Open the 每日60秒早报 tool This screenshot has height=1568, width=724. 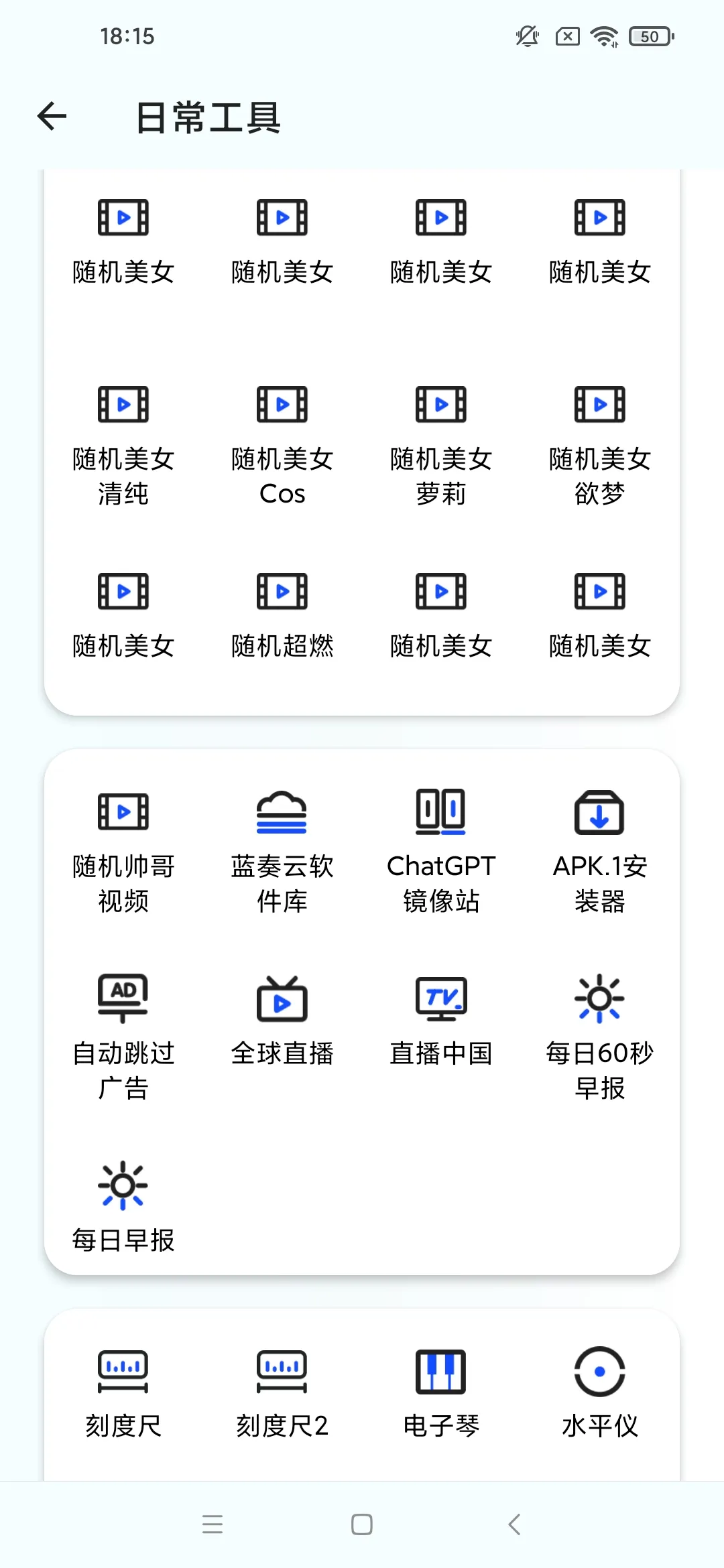coord(599,1039)
